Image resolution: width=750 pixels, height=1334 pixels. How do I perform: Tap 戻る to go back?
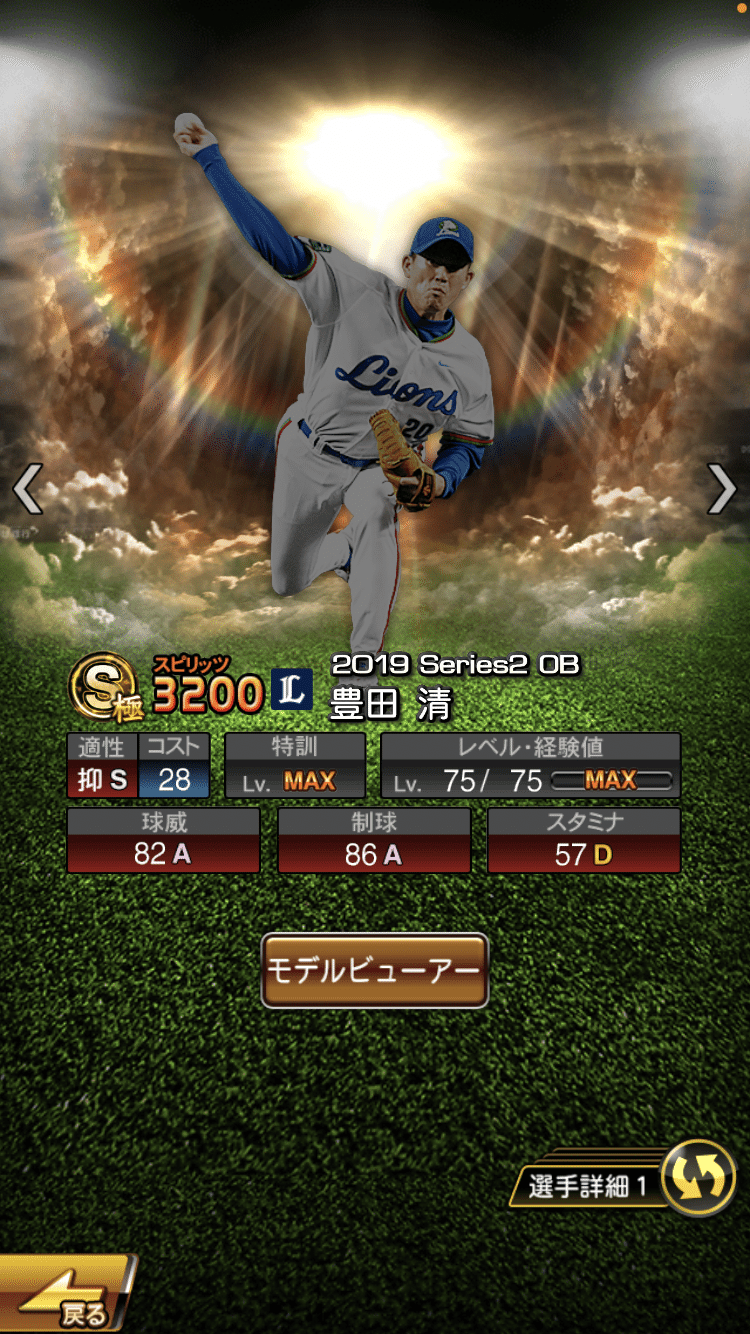(66, 1294)
